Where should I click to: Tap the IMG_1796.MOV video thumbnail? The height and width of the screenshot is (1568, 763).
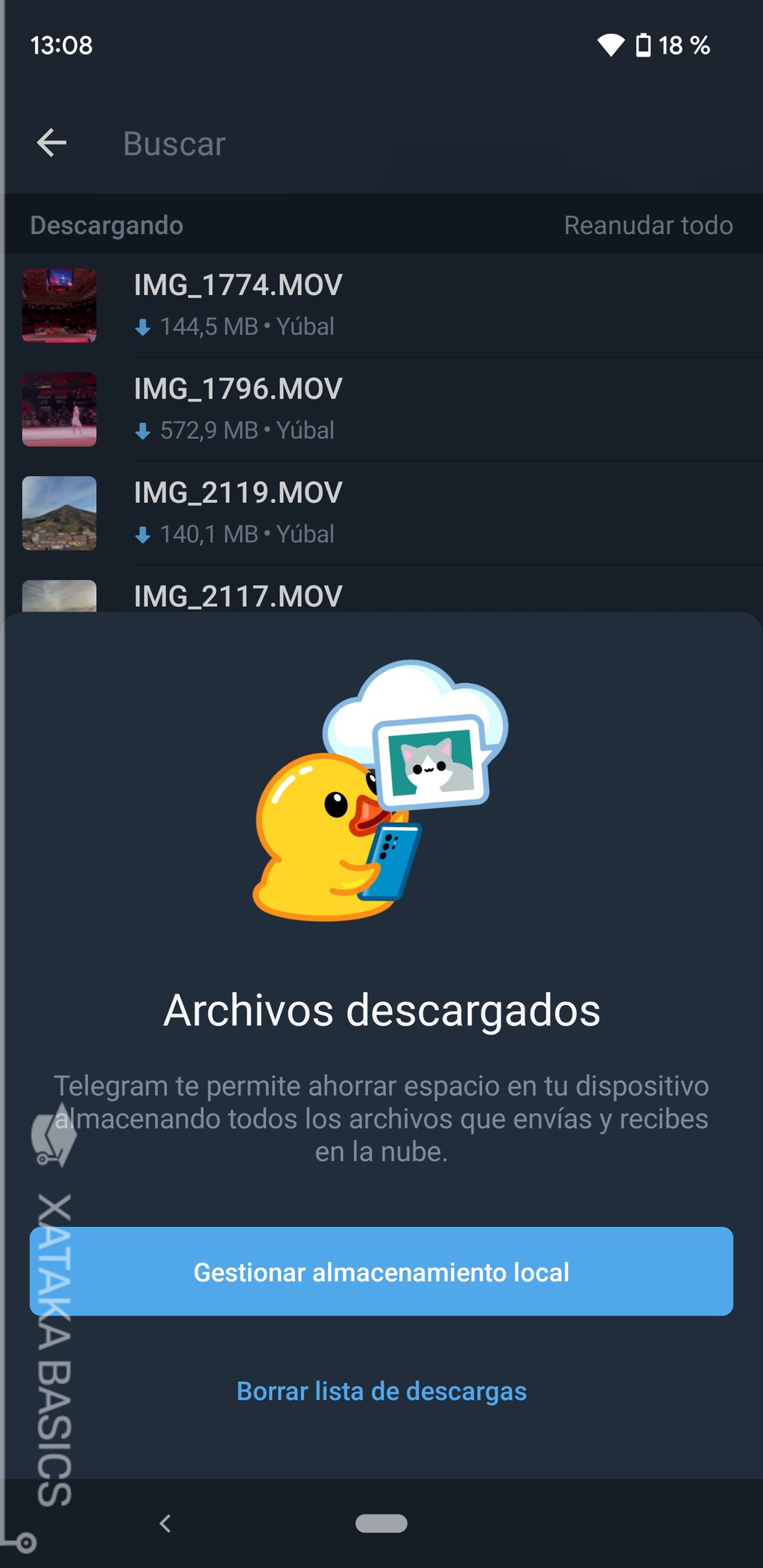click(x=59, y=409)
